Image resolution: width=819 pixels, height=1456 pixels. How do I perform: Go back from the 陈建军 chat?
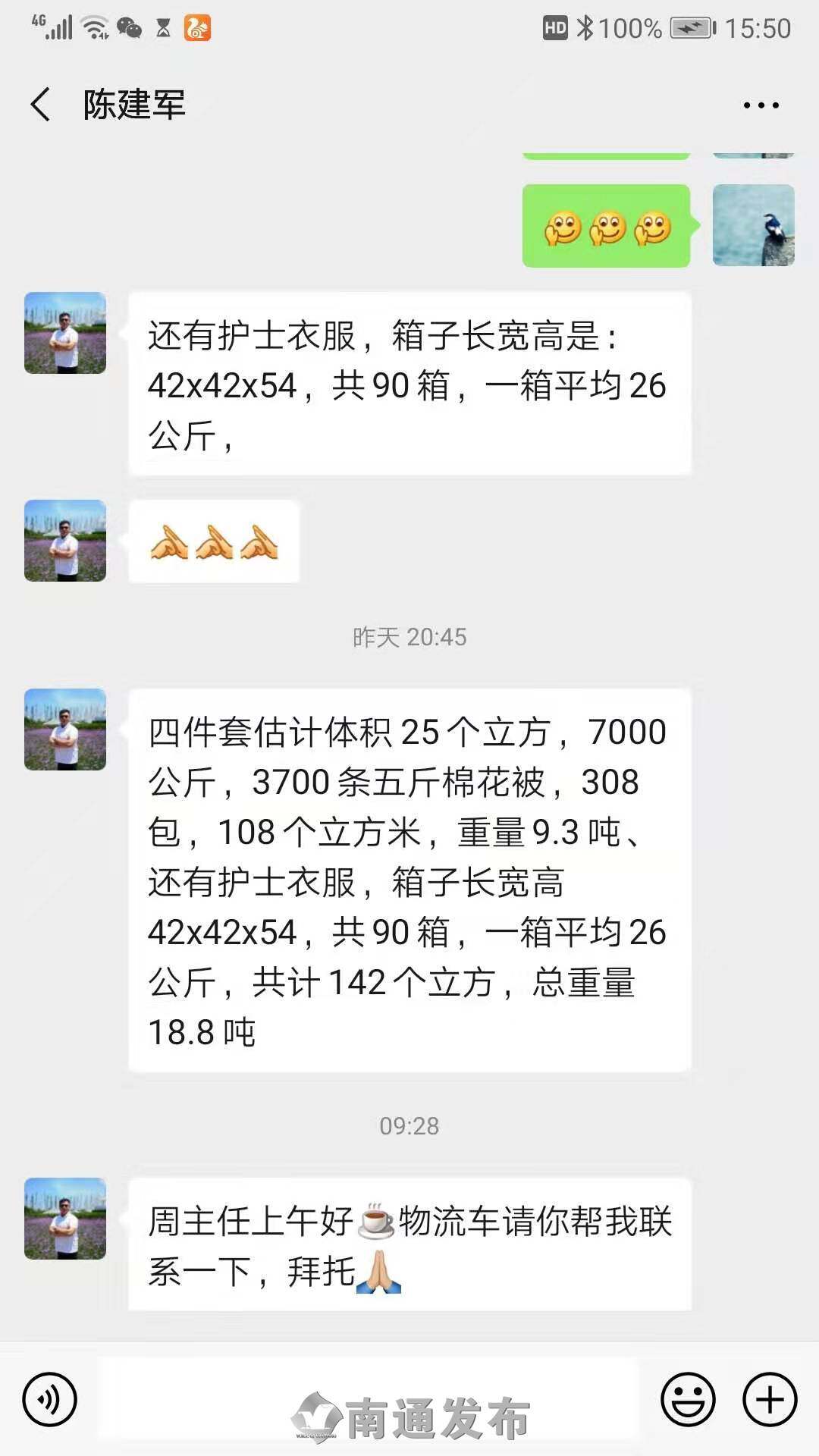[41, 104]
